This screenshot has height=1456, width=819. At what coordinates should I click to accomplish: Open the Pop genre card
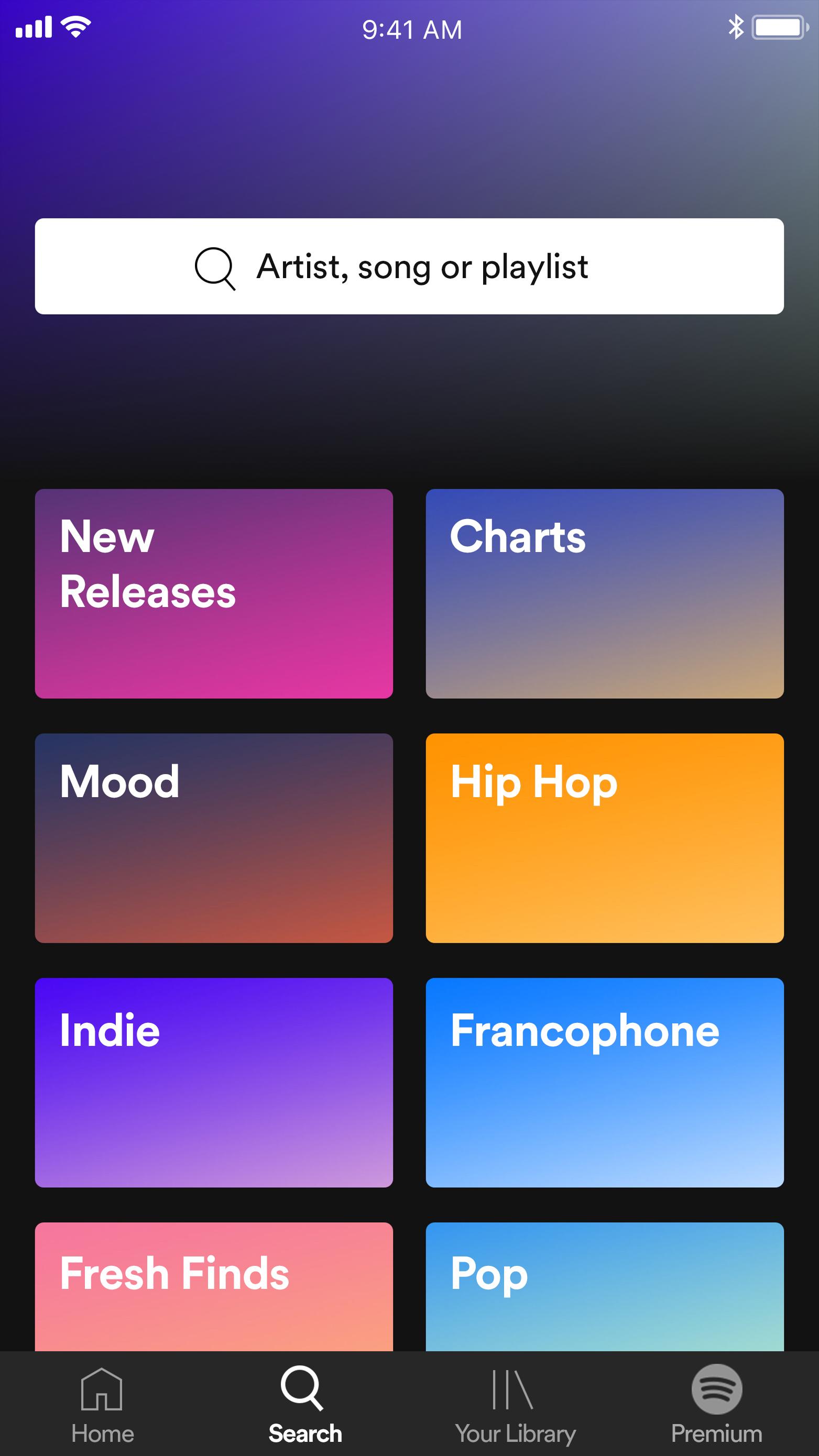pyautogui.click(x=604, y=1286)
